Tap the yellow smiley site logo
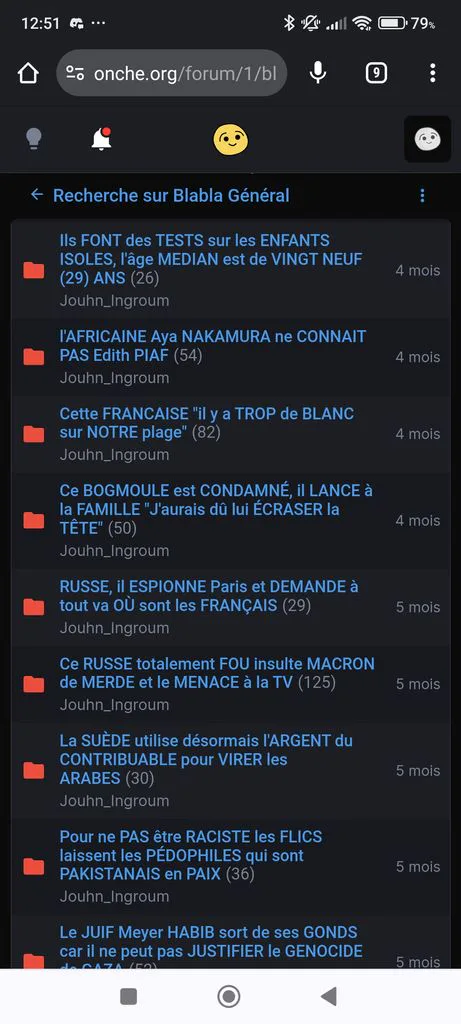This screenshot has width=461, height=1024. [230, 139]
